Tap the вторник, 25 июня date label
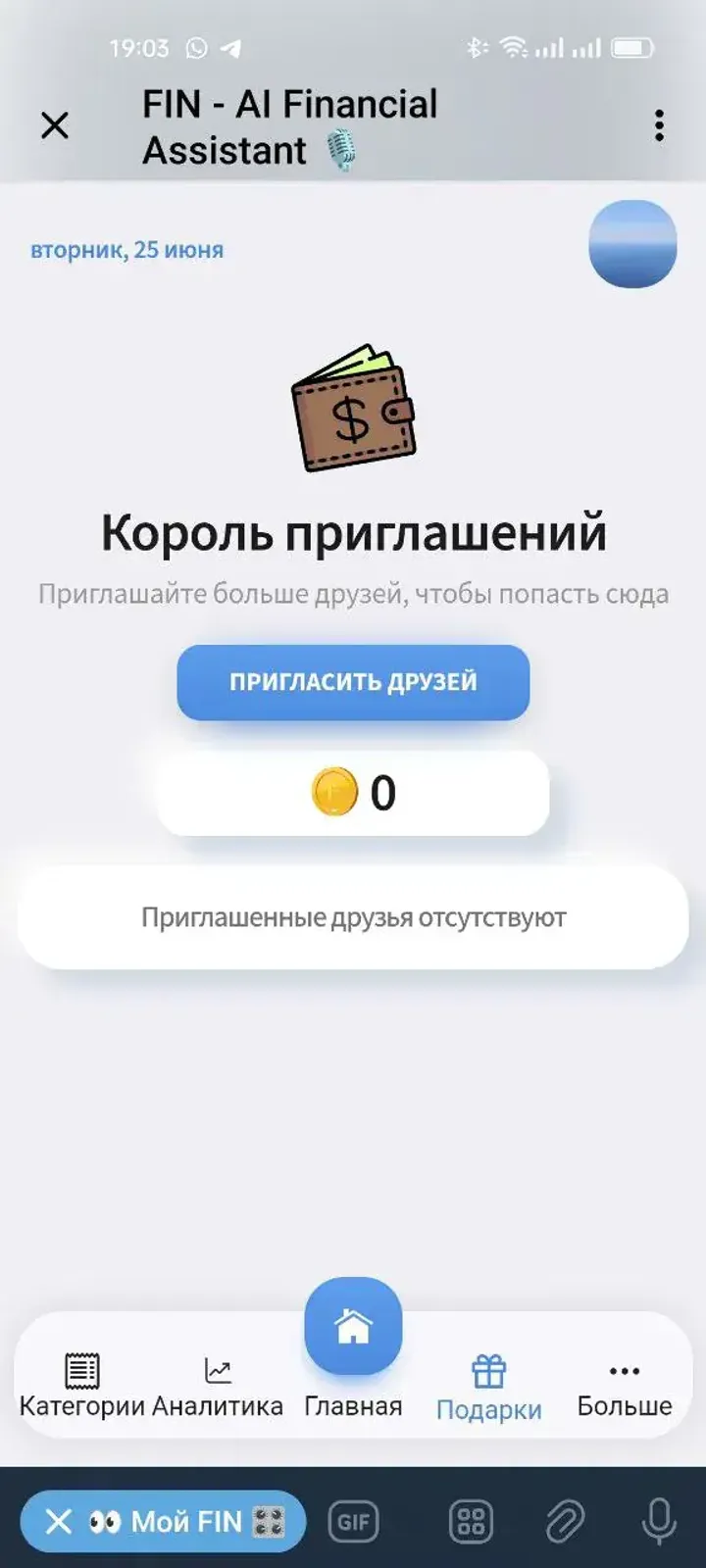The image size is (706, 1568). coord(126,249)
